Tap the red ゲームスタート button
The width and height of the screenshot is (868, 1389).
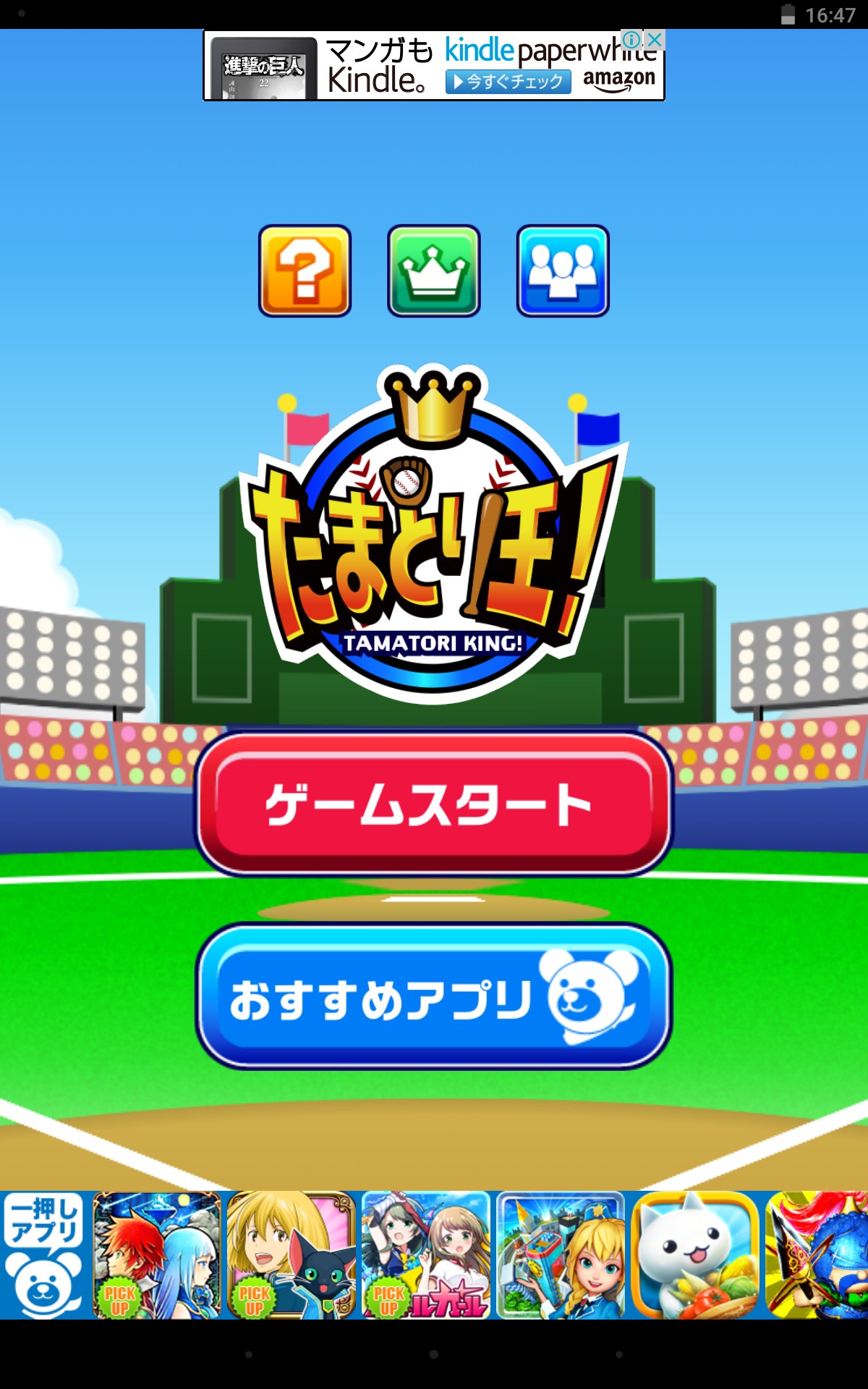(434, 803)
